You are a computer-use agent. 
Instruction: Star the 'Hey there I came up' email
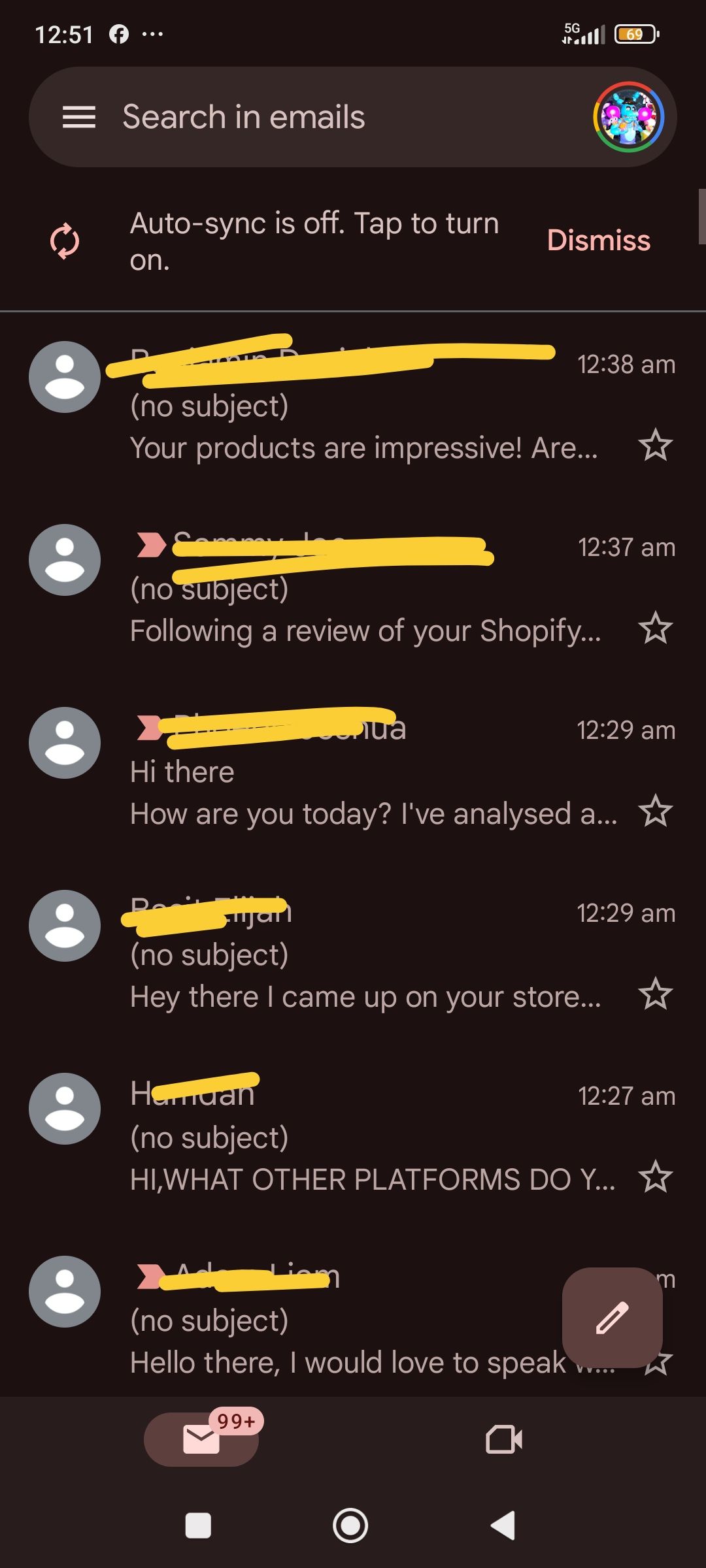pos(655,995)
